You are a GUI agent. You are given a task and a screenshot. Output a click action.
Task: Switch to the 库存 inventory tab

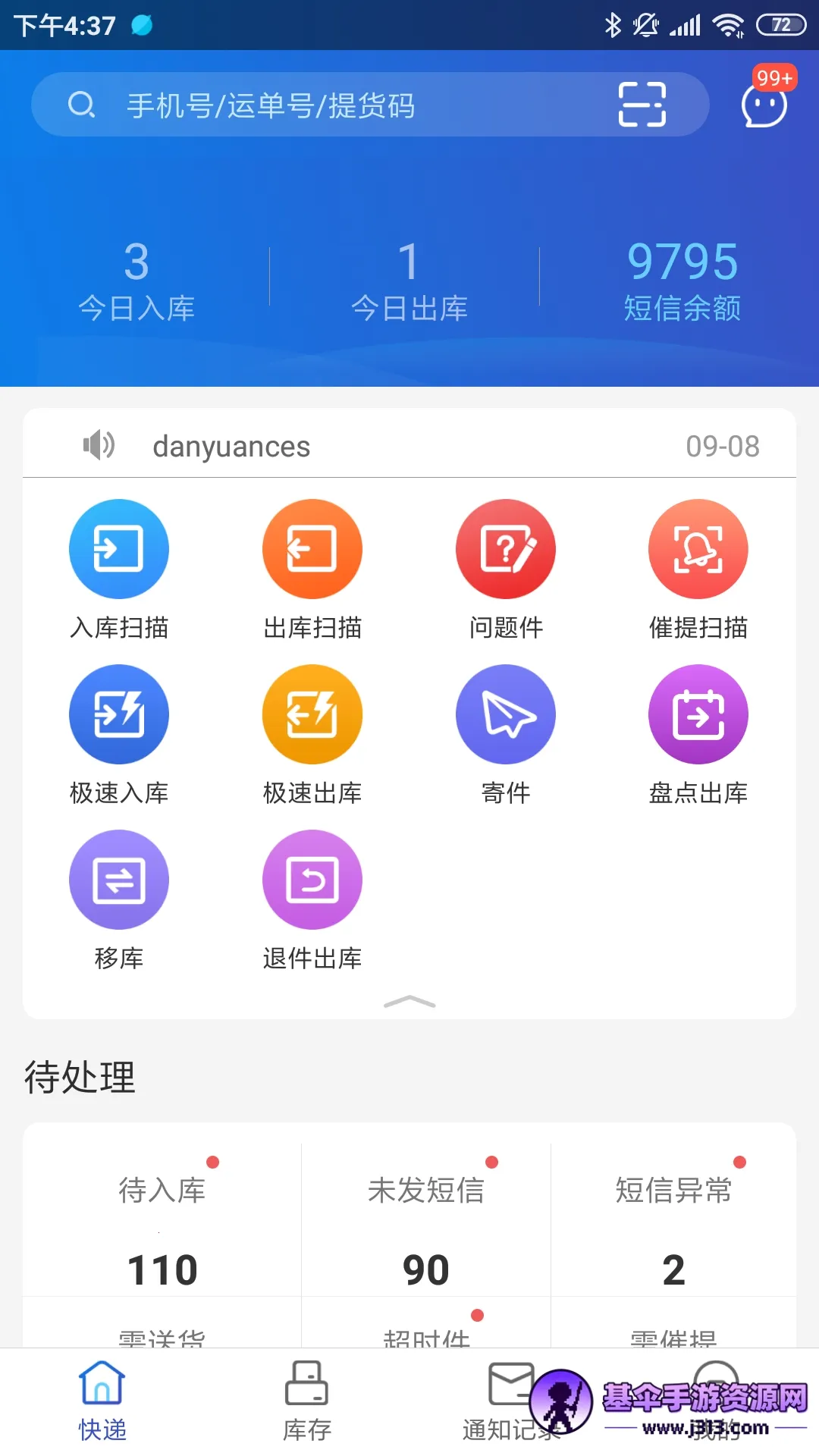(x=306, y=1401)
